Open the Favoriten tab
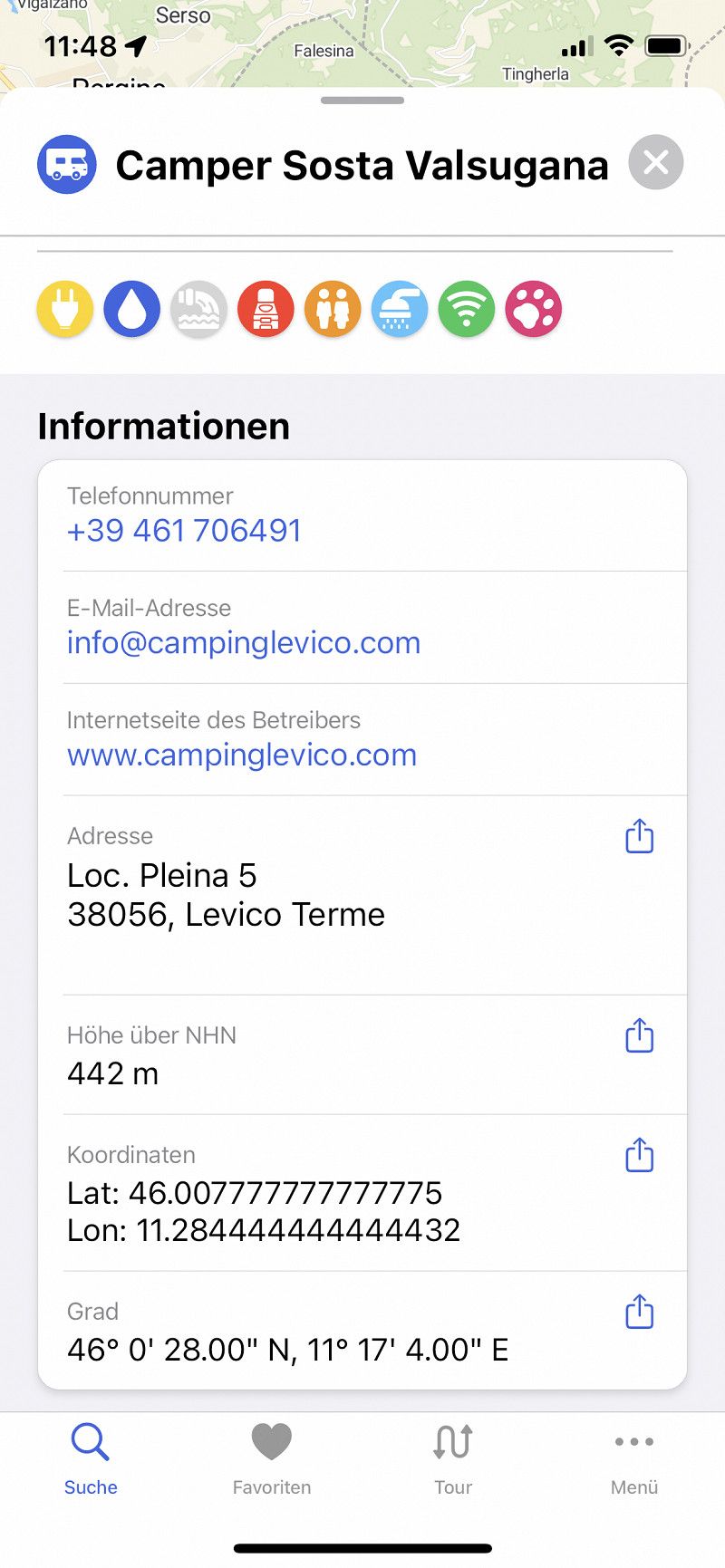This screenshot has height=1568, width=725. pos(272,1457)
